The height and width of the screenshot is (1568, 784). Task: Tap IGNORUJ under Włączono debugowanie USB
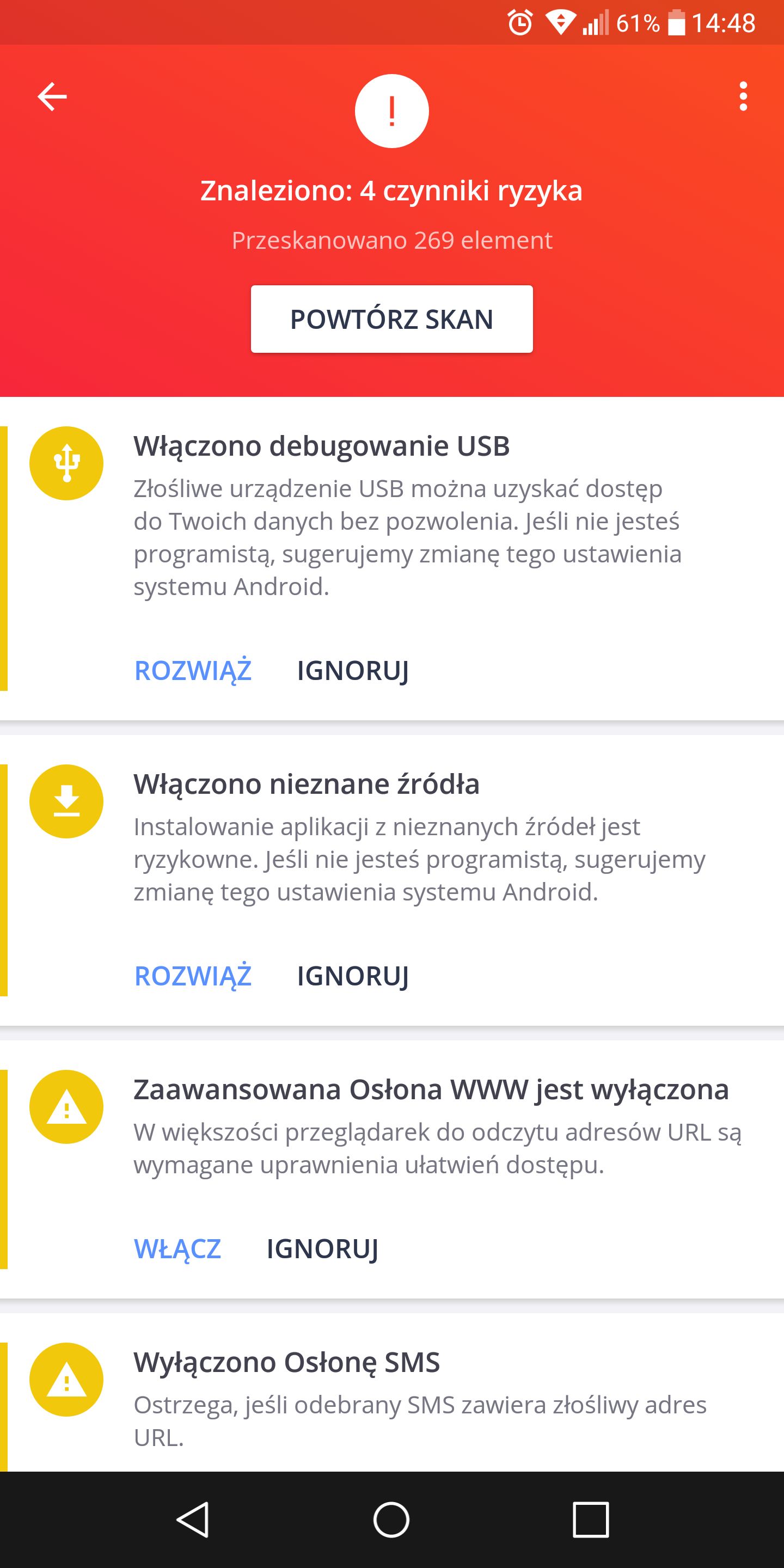click(x=353, y=671)
